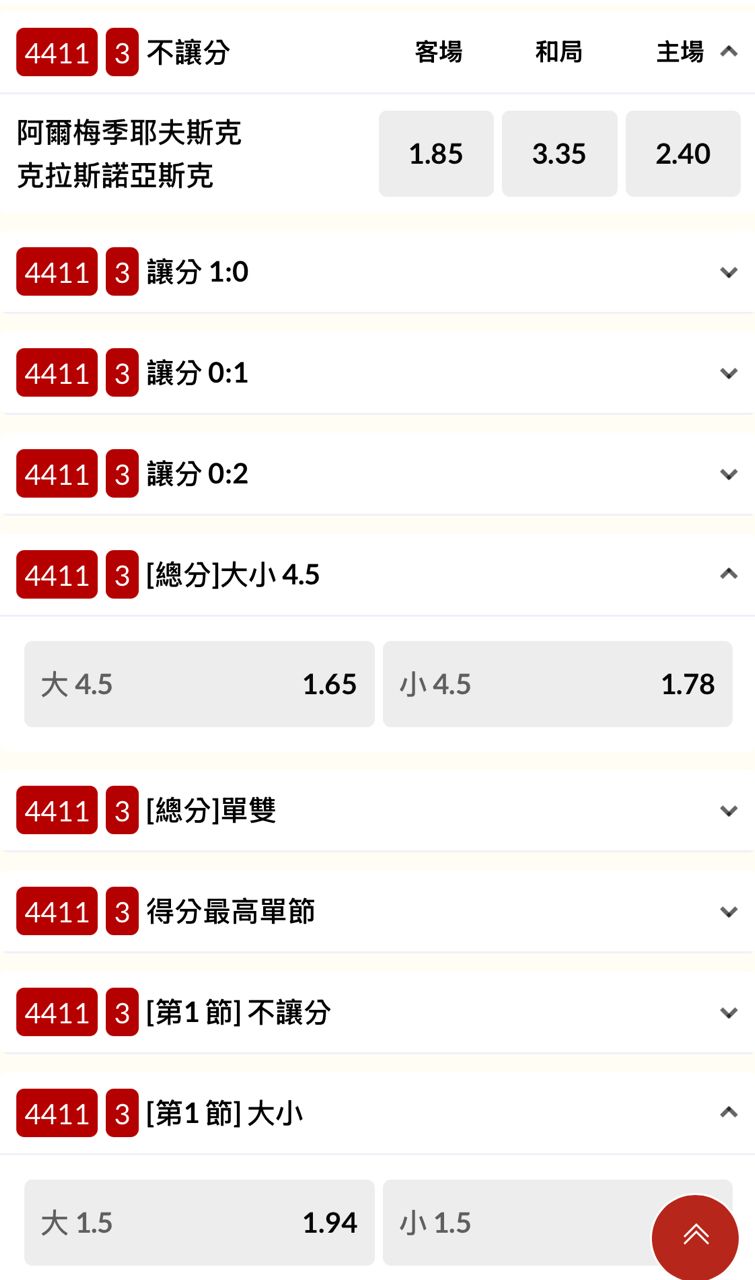Select the 1.85 away win odds
This screenshot has height=1280, width=755.
point(436,154)
